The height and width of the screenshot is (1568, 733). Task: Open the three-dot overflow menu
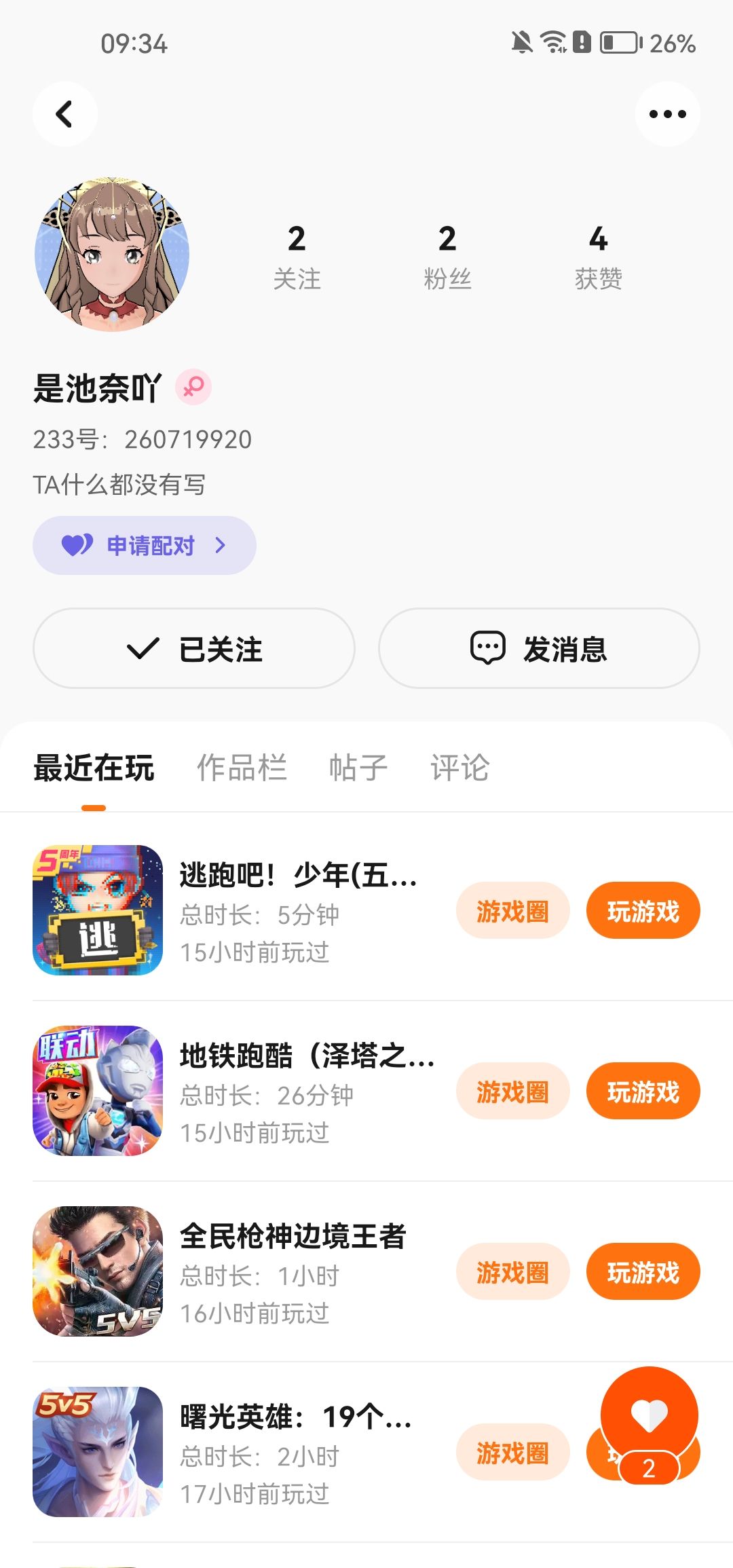(667, 114)
